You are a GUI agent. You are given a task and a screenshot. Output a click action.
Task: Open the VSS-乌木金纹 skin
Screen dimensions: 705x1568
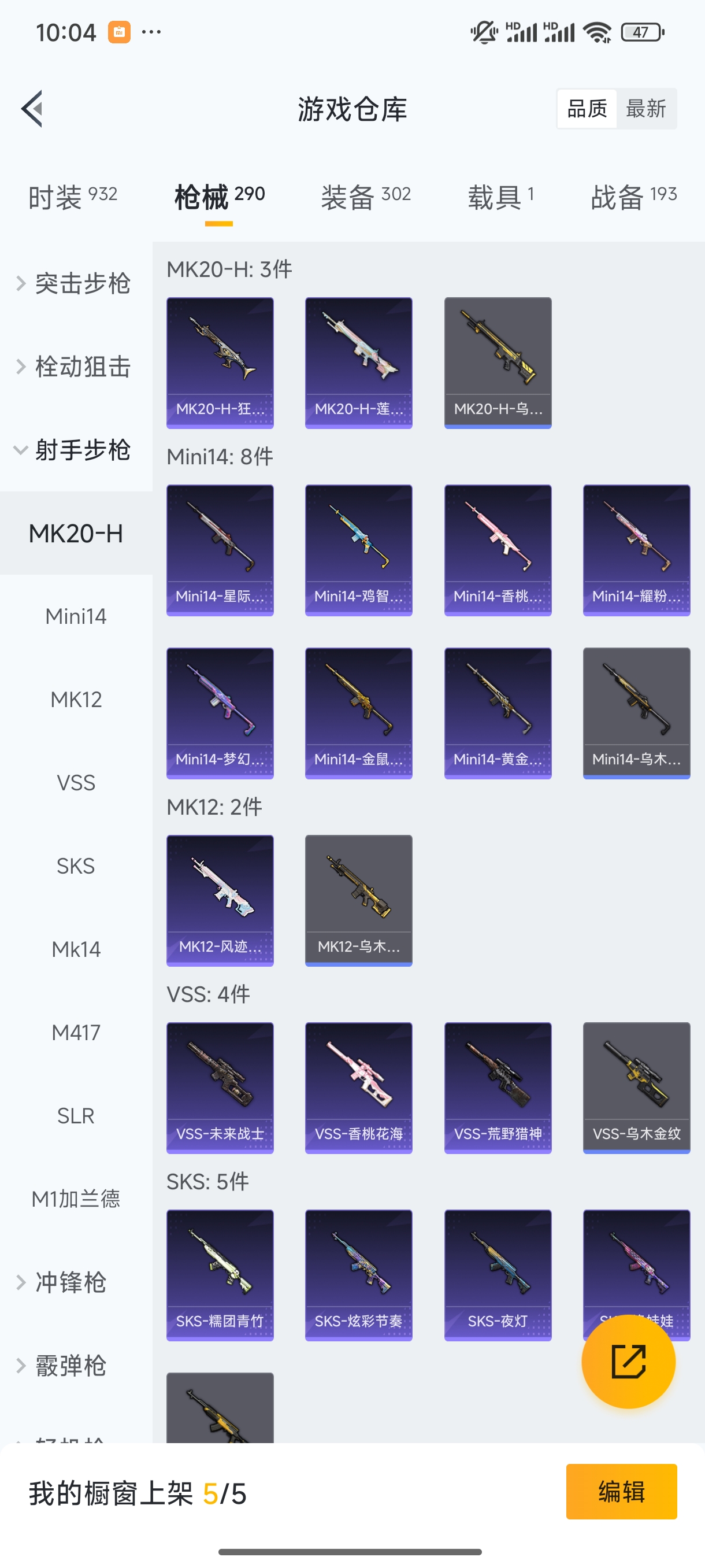[636, 1087]
